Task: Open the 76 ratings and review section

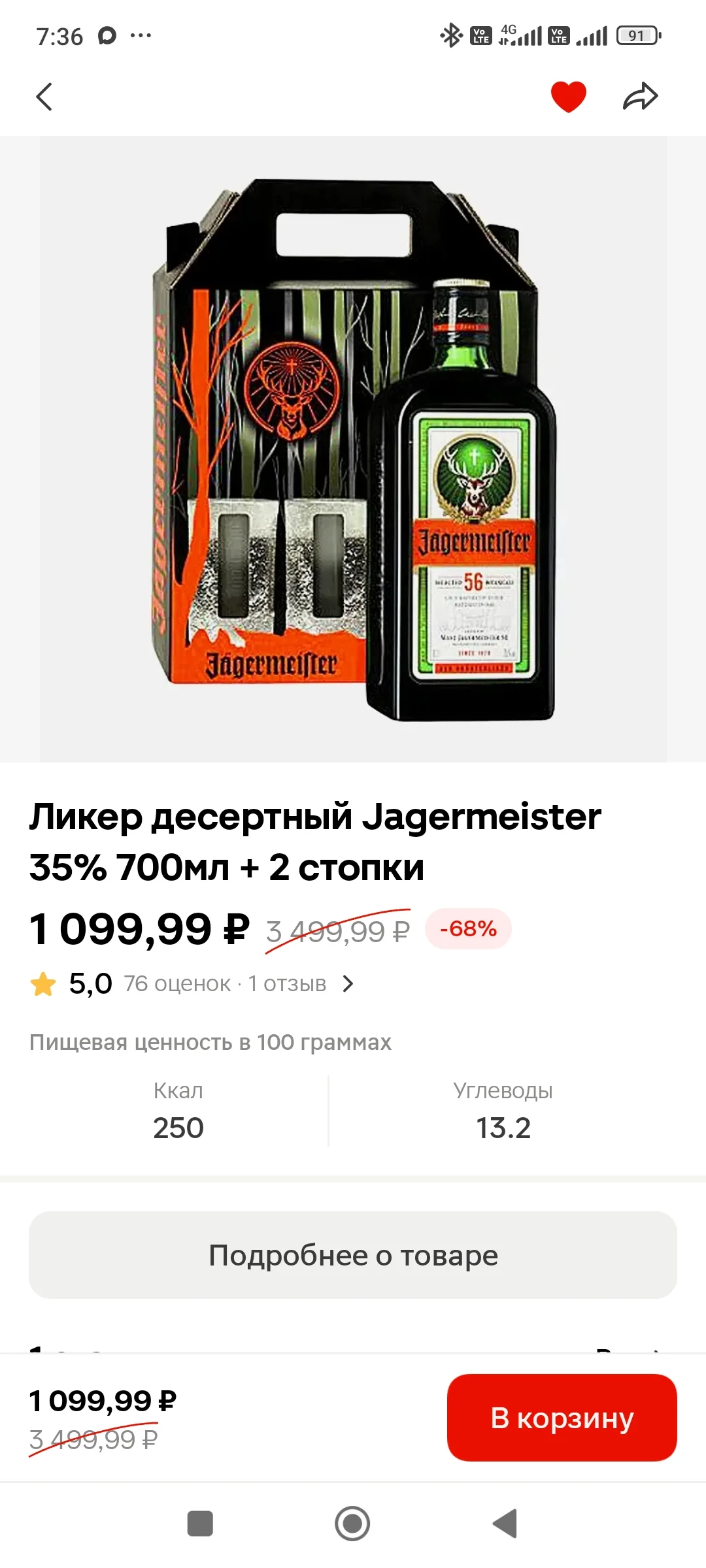Action: (x=192, y=983)
